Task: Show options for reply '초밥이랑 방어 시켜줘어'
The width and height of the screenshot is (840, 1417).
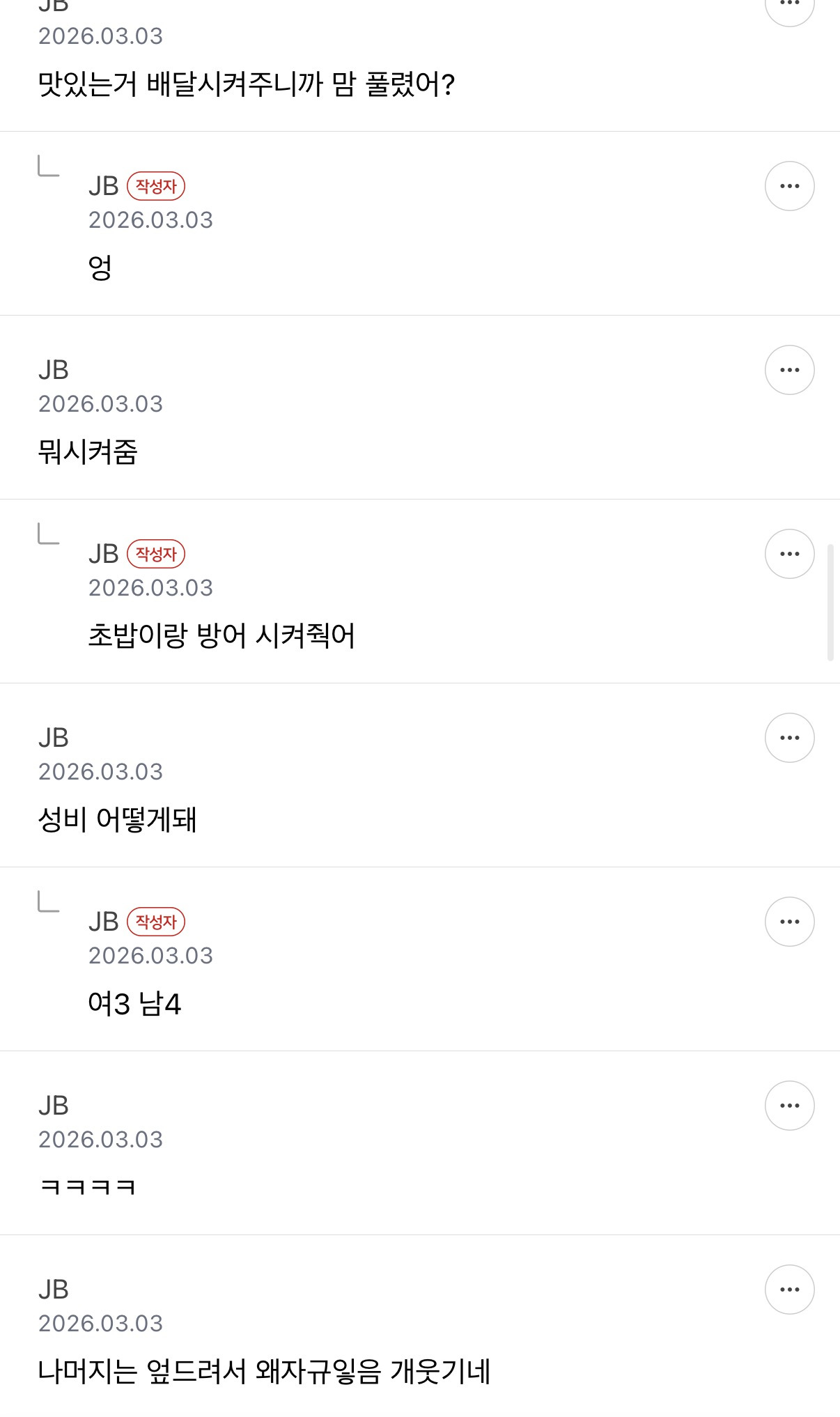Action: [x=789, y=554]
